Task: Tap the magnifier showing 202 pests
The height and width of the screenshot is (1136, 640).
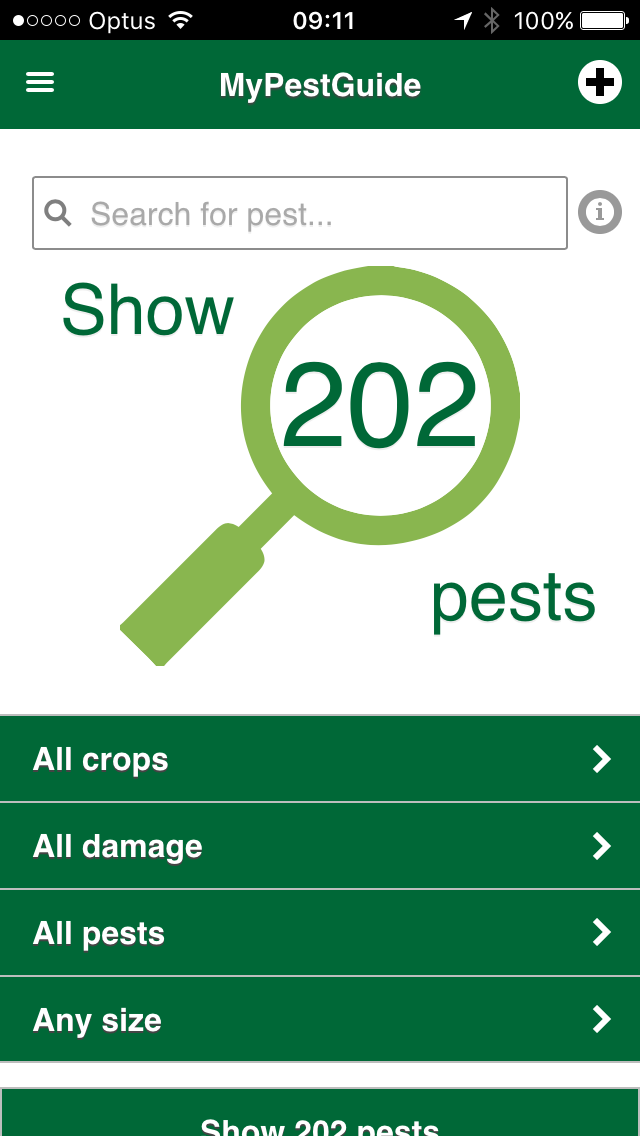Action: 380,406
